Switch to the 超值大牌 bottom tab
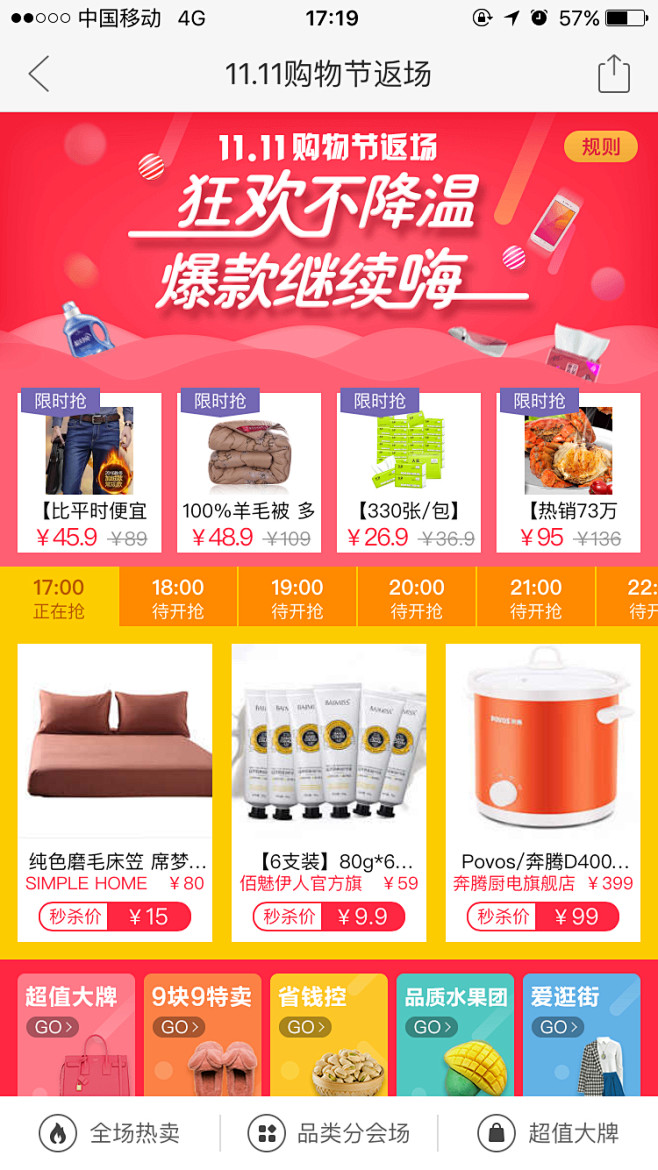The image size is (658, 1170). point(548,1133)
